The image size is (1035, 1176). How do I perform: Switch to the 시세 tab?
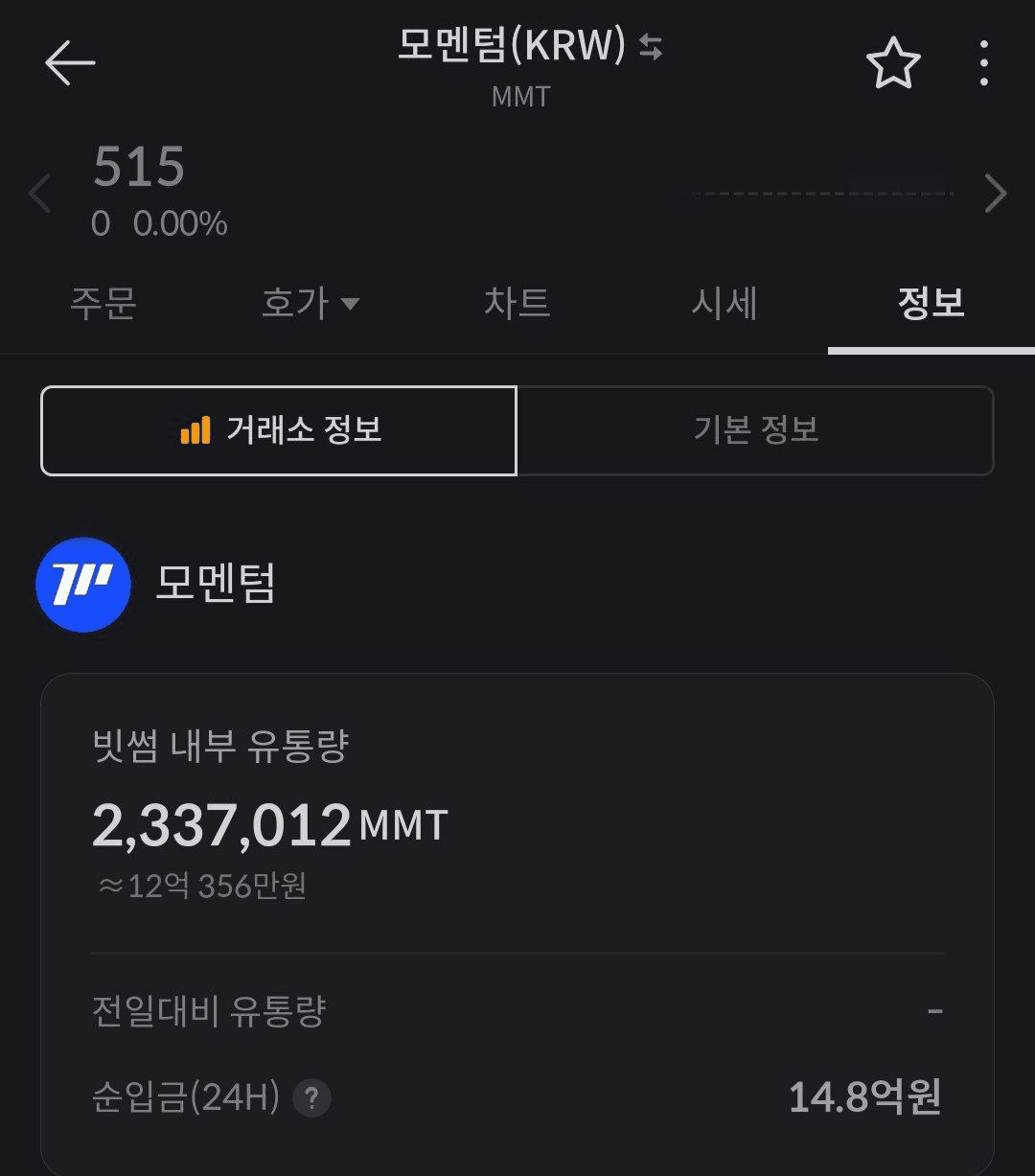[724, 303]
